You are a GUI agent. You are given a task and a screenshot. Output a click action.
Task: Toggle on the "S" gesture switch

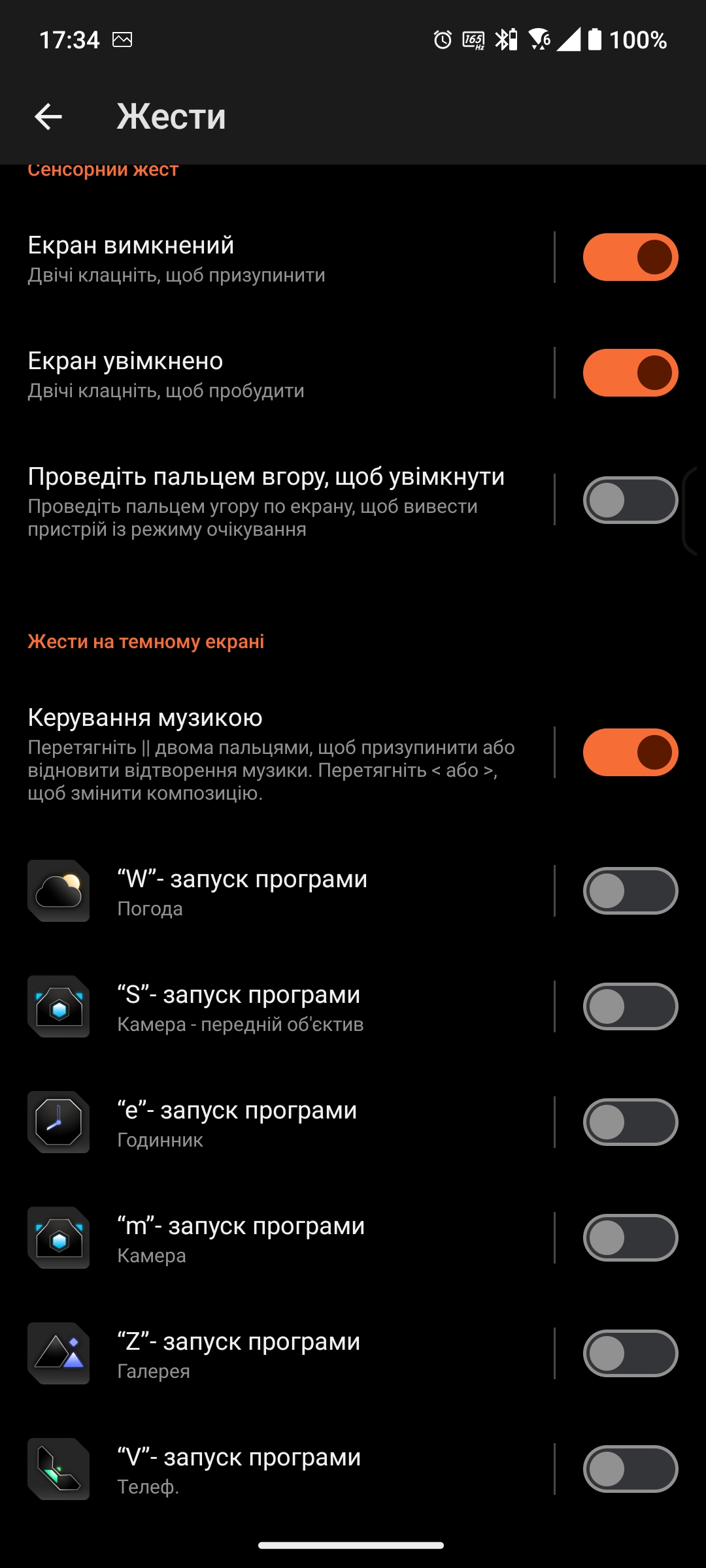point(630,1007)
